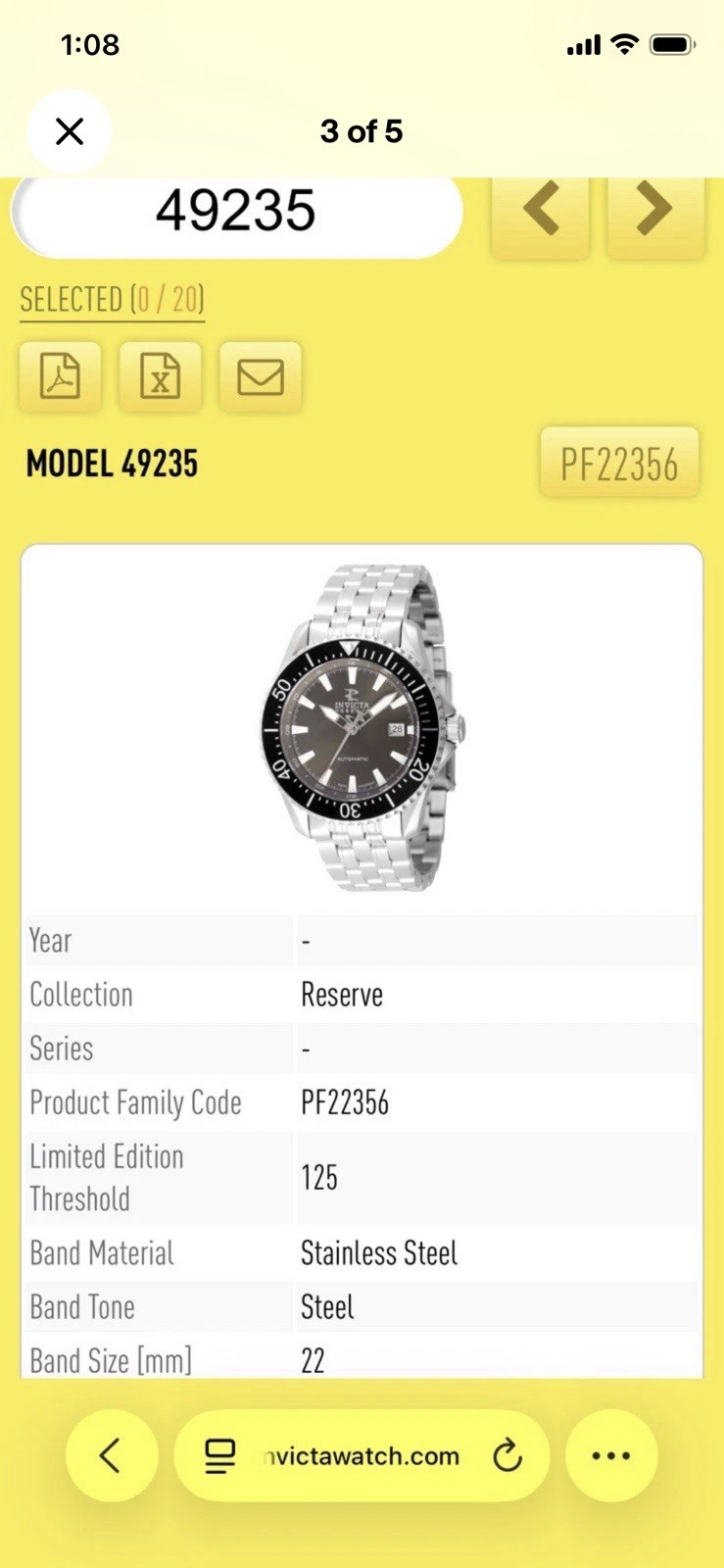The image size is (724, 1568).
Task: Open product family PF22356 button
Action: [x=619, y=463]
